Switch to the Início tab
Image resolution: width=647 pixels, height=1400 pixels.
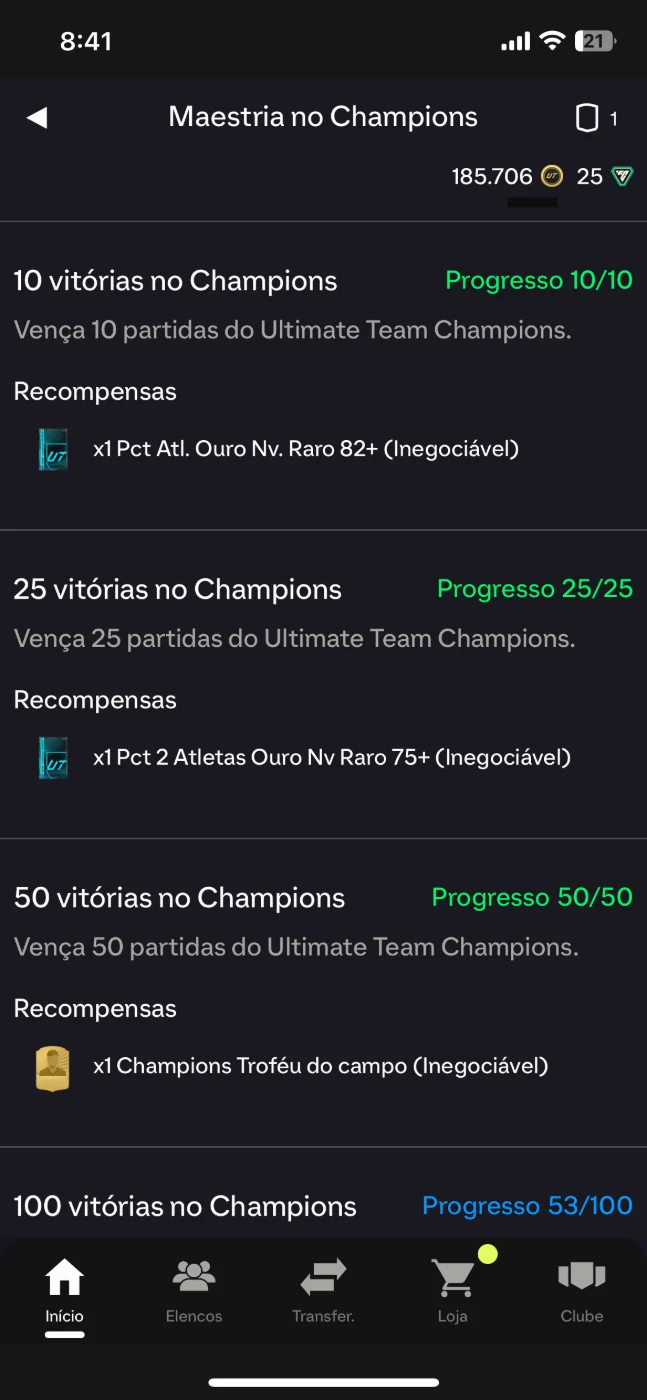click(x=65, y=1290)
